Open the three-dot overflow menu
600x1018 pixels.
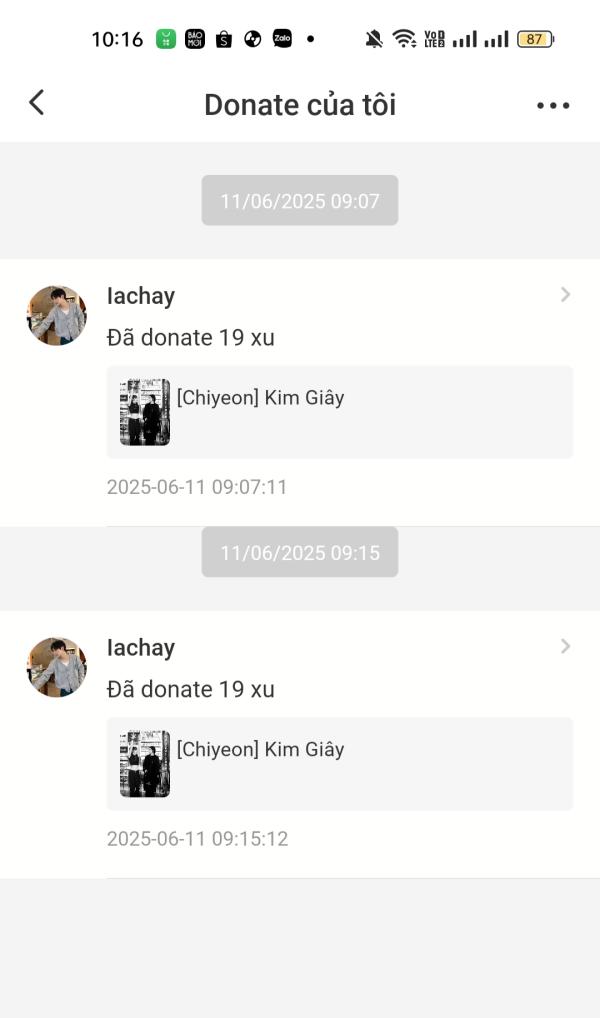pyautogui.click(x=553, y=105)
